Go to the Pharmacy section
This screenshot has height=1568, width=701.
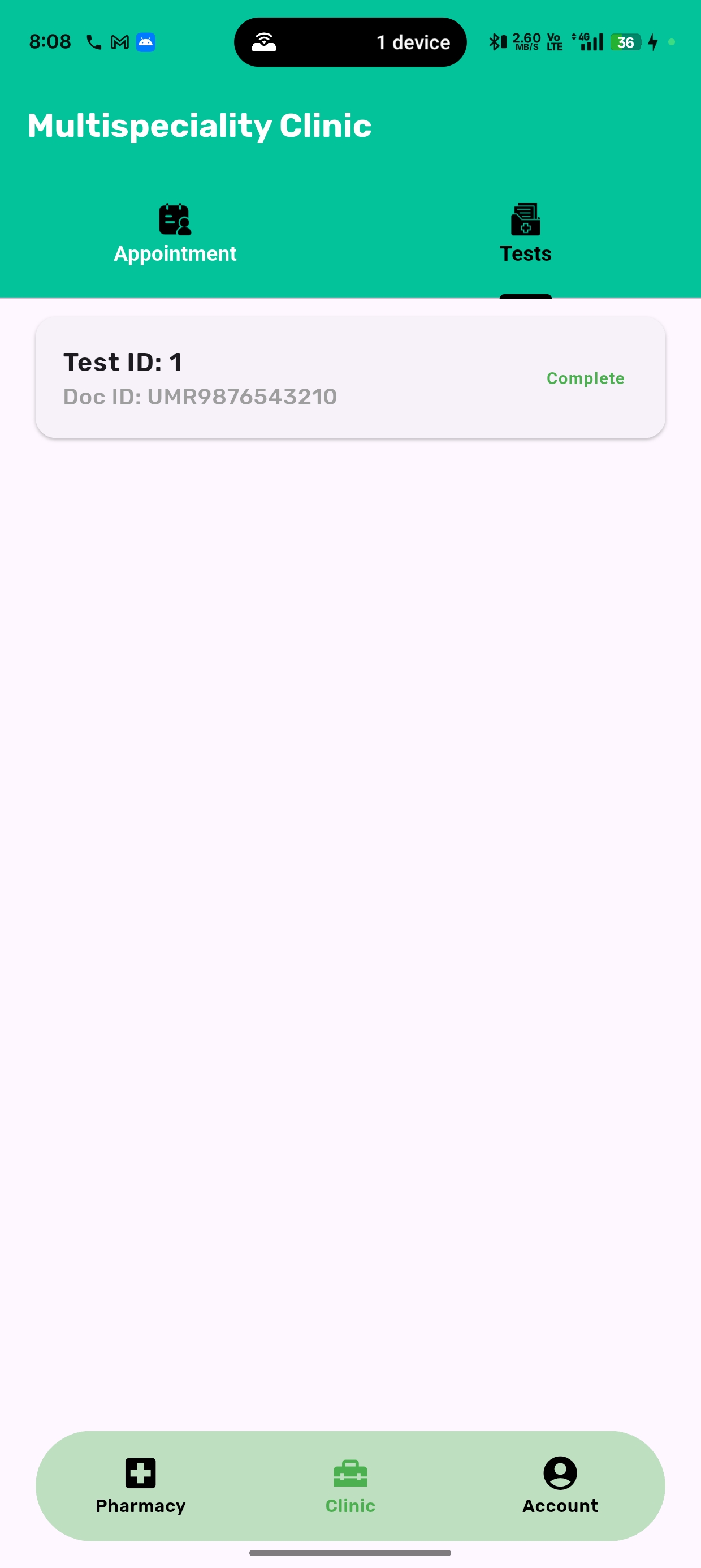pyautogui.click(x=141, y=1485)
